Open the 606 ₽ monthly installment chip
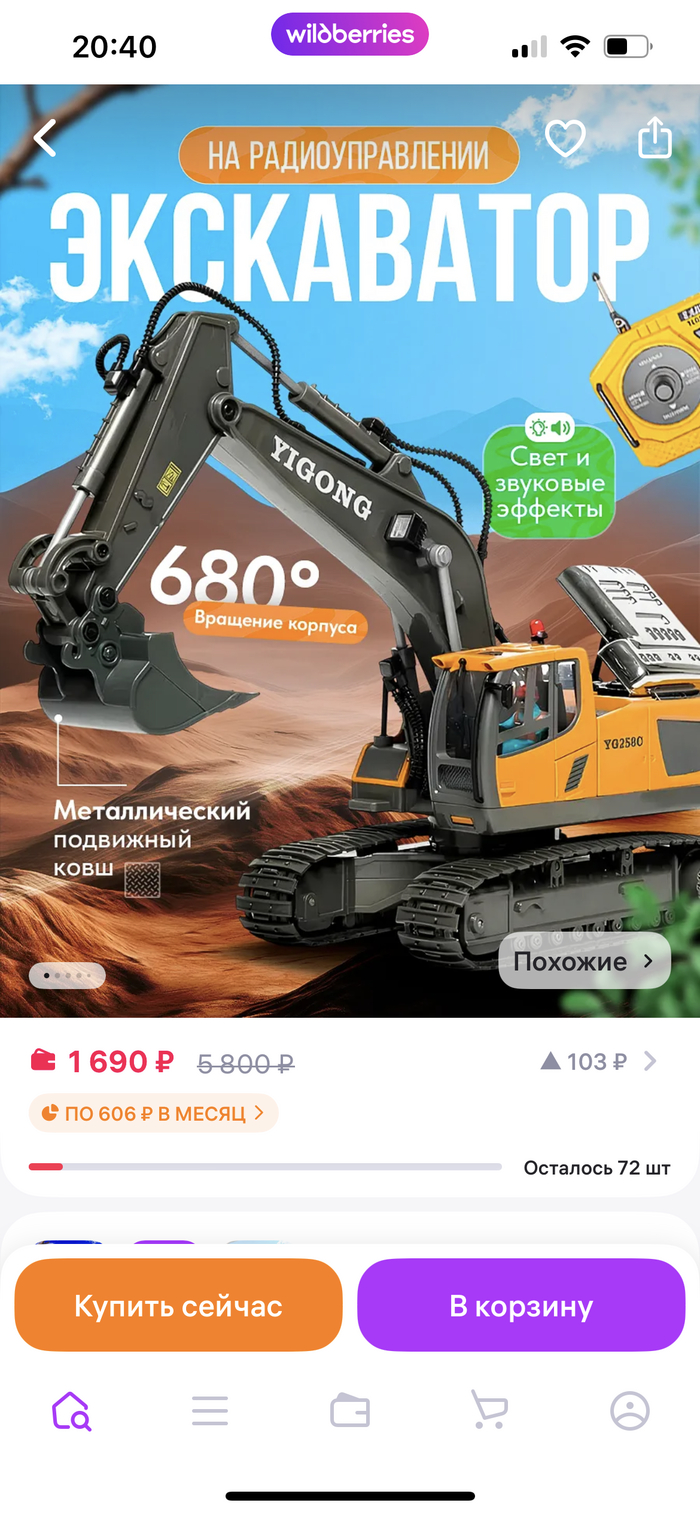This screenshot has height=1515, width=700. pyautogui.click(x=153, y=1113)
